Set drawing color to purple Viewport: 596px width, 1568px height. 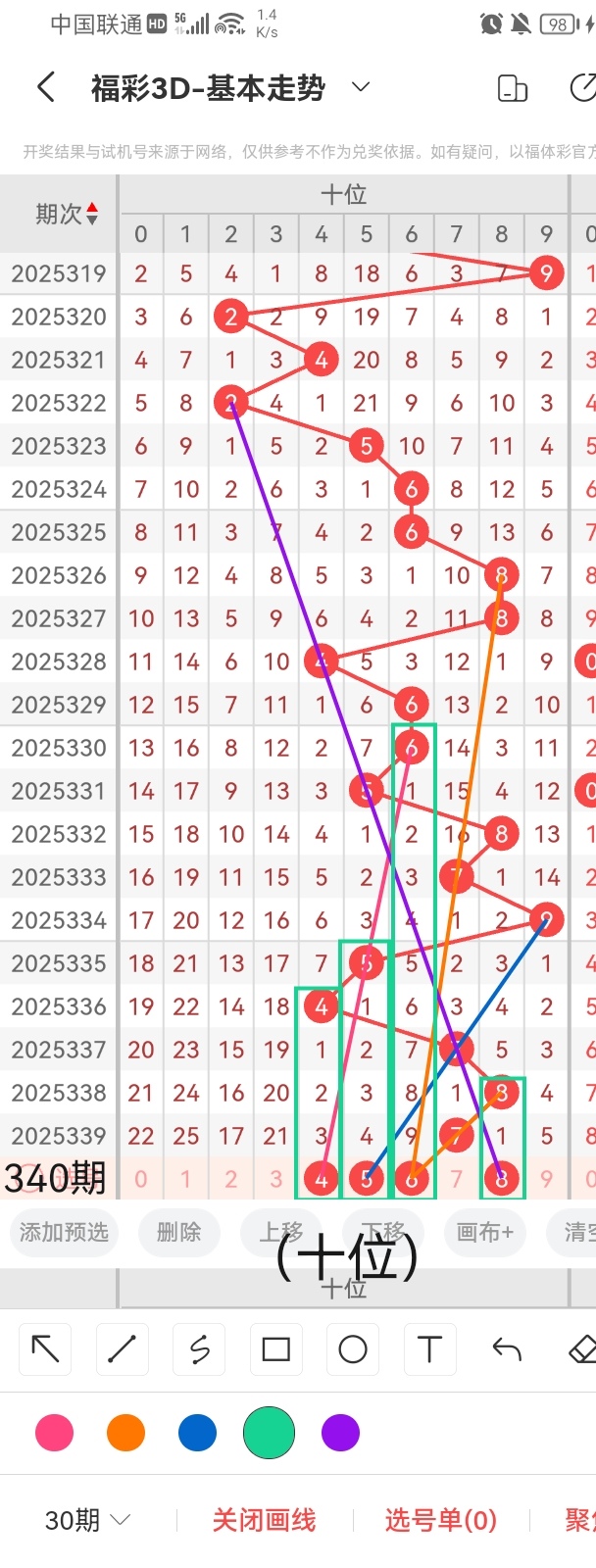pyautogui.click(x=340, y=1433)
